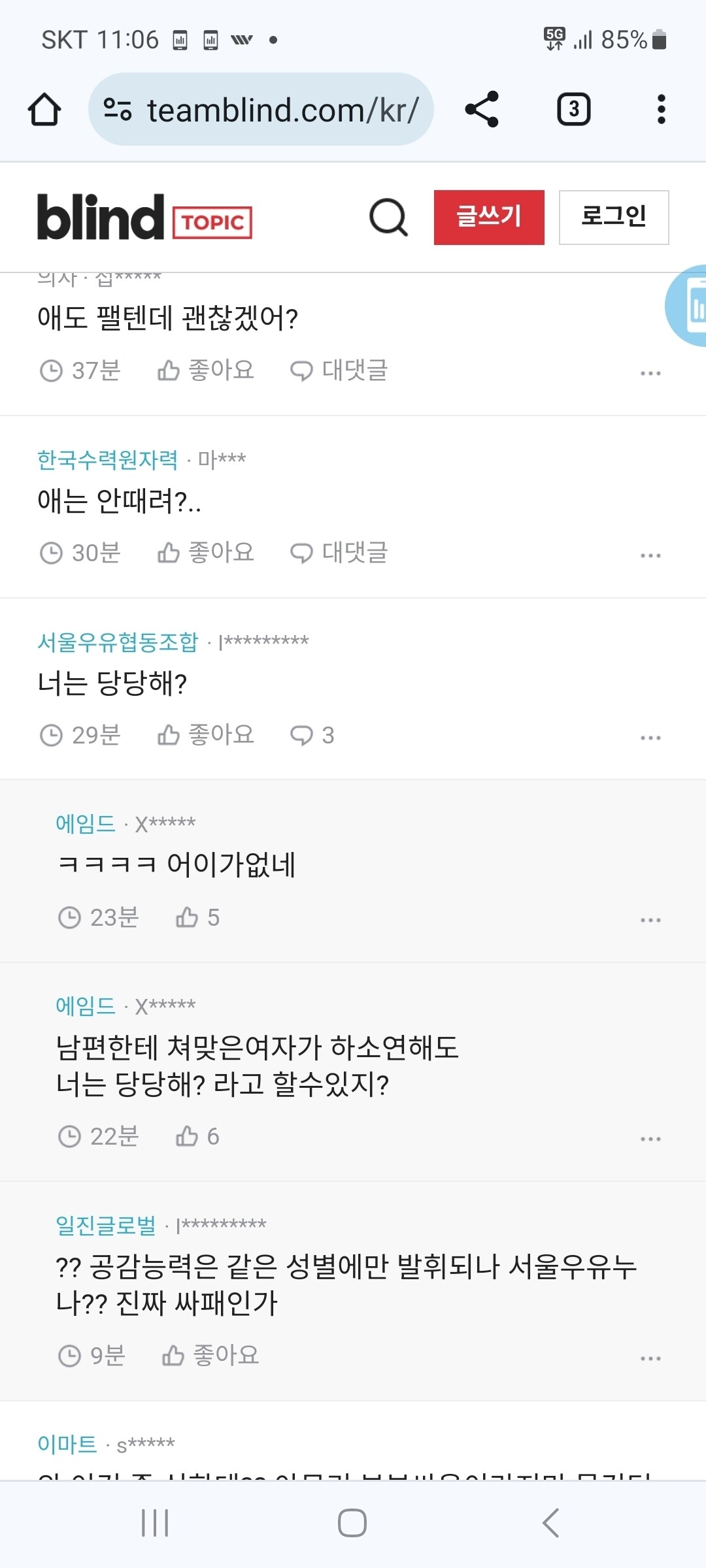Tap the home icon next to address bar
Viewport: 706px width, 1568px height.
(x=43, y=109)
